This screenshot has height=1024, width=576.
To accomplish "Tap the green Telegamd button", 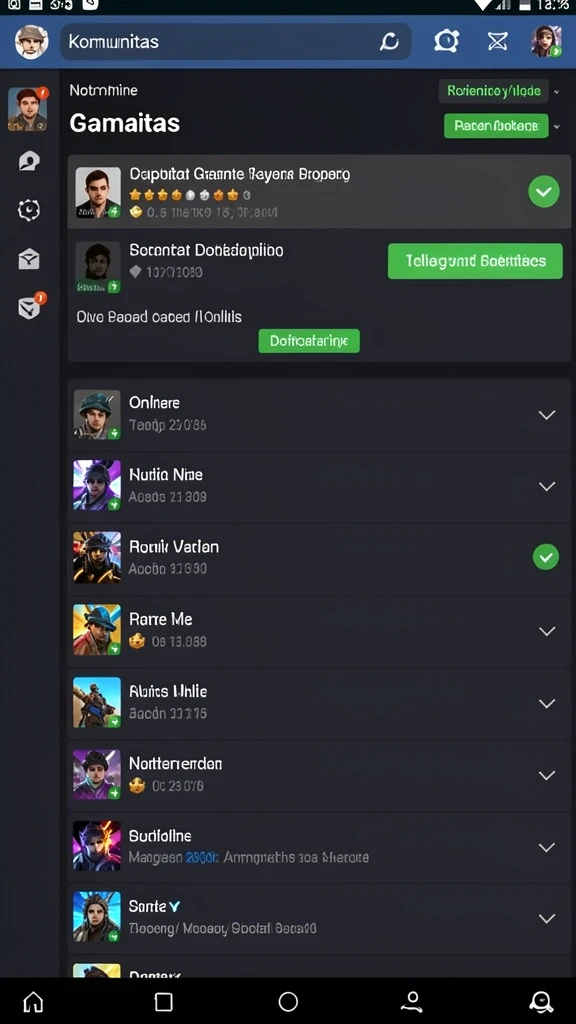I will coord(475,261).
